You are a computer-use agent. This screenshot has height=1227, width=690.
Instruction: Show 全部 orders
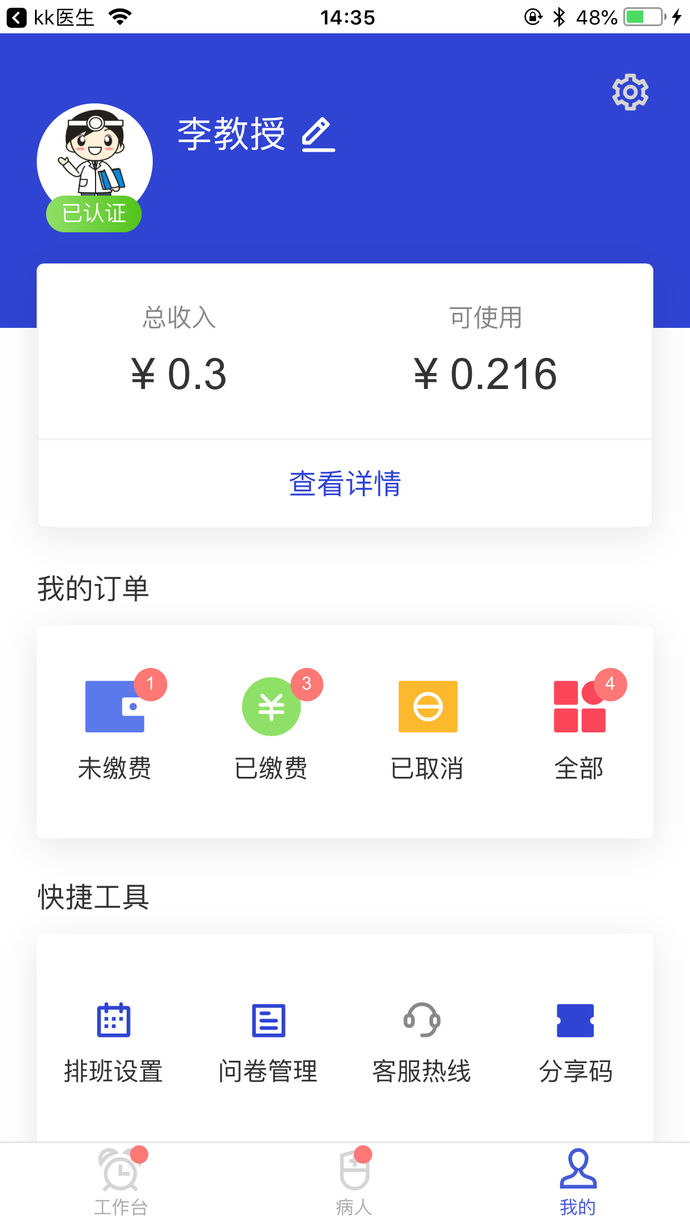click(x=579, y=727)
